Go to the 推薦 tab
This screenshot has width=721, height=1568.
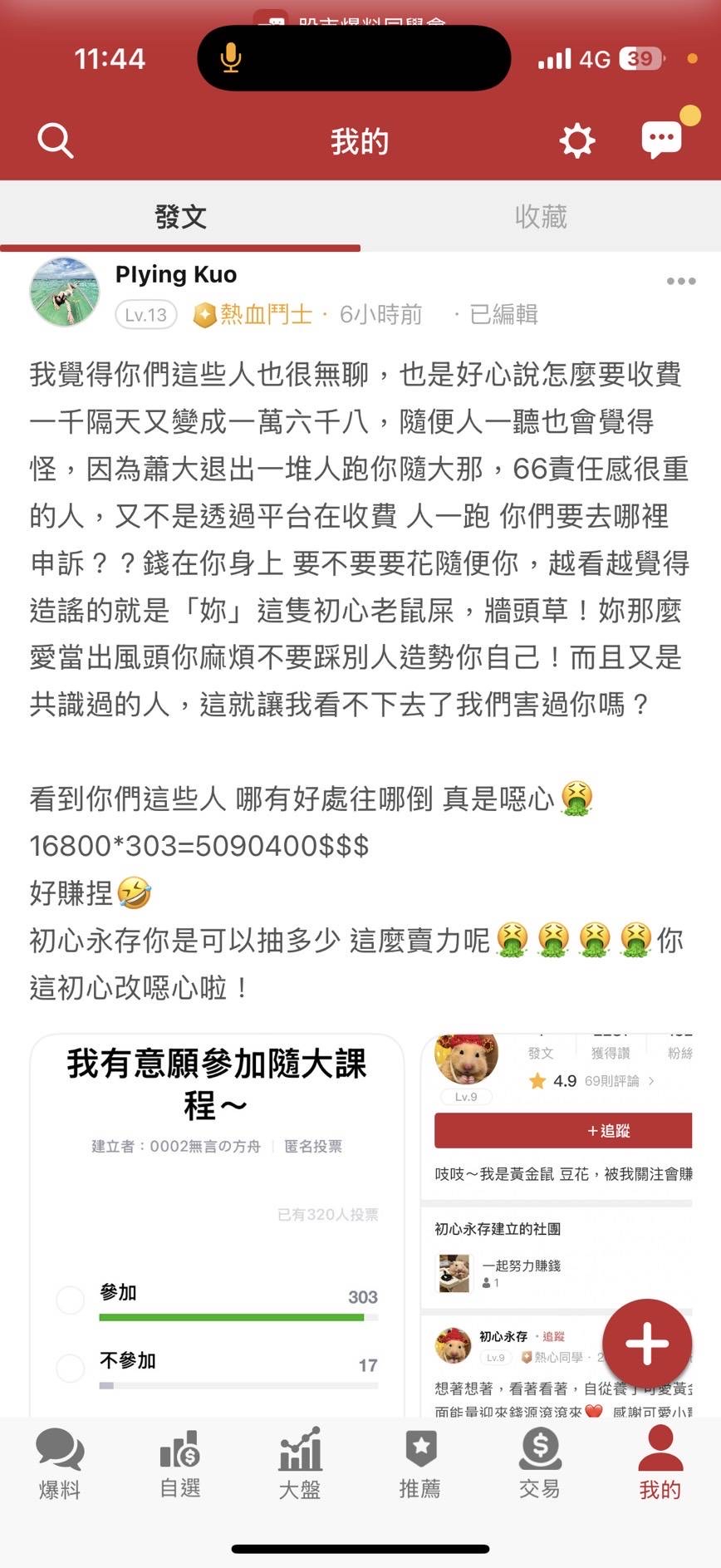(420, 1464)
